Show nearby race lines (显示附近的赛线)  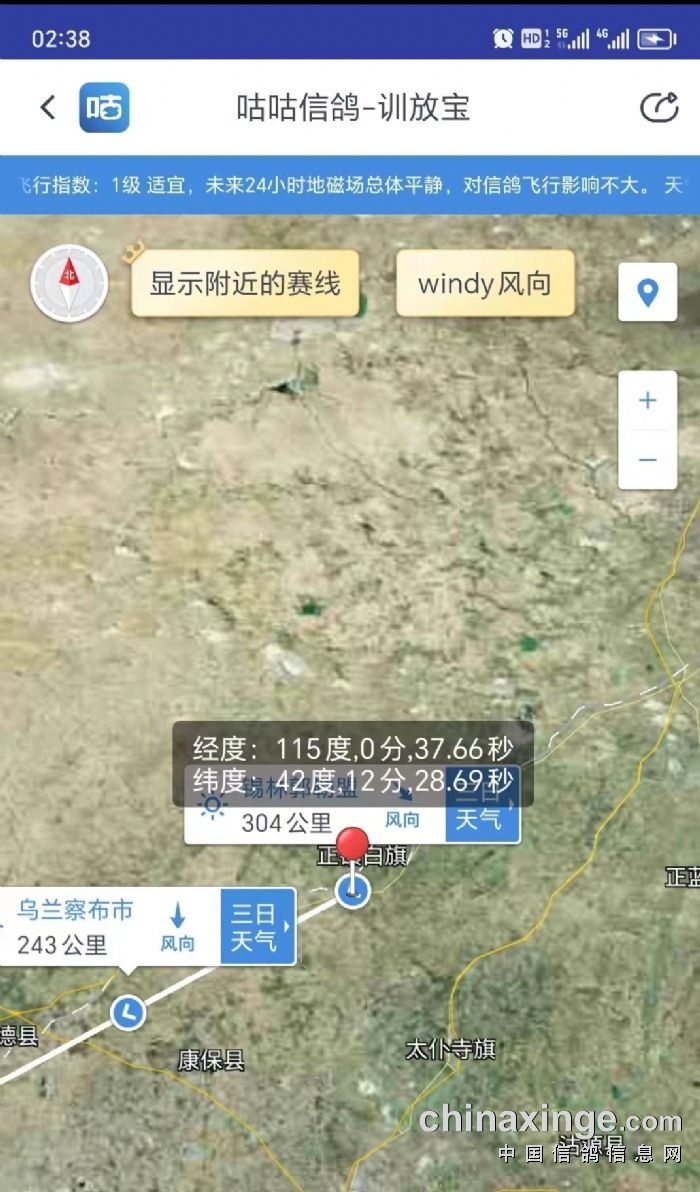pyautogui.click(x=245, y=283)
